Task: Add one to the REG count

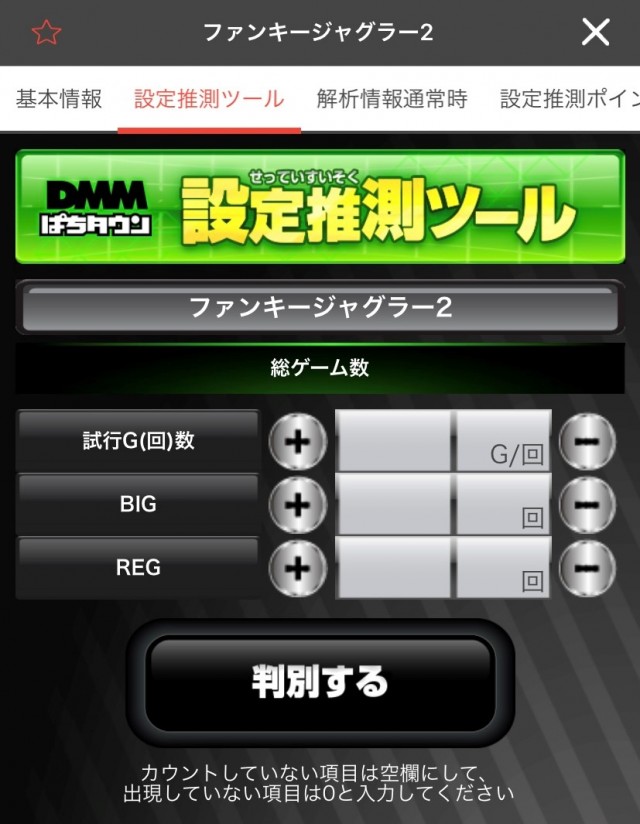Action: coord(297,567)
